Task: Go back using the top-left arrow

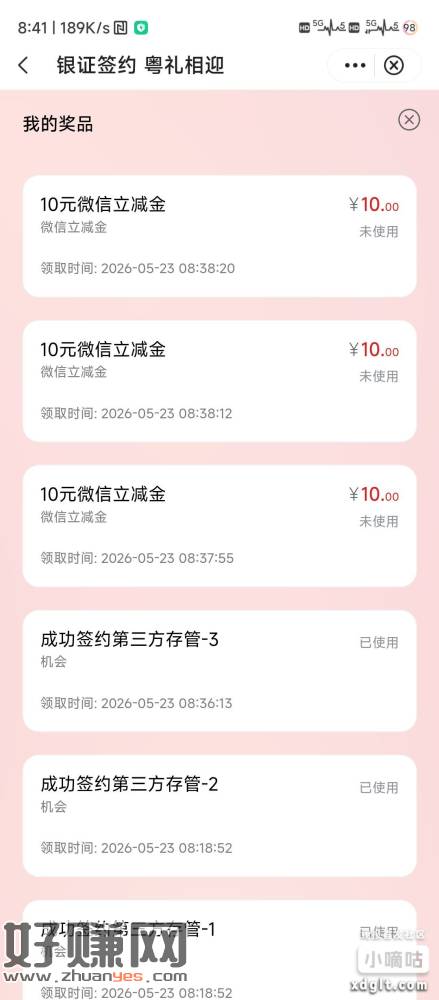Action: point(24,65)
